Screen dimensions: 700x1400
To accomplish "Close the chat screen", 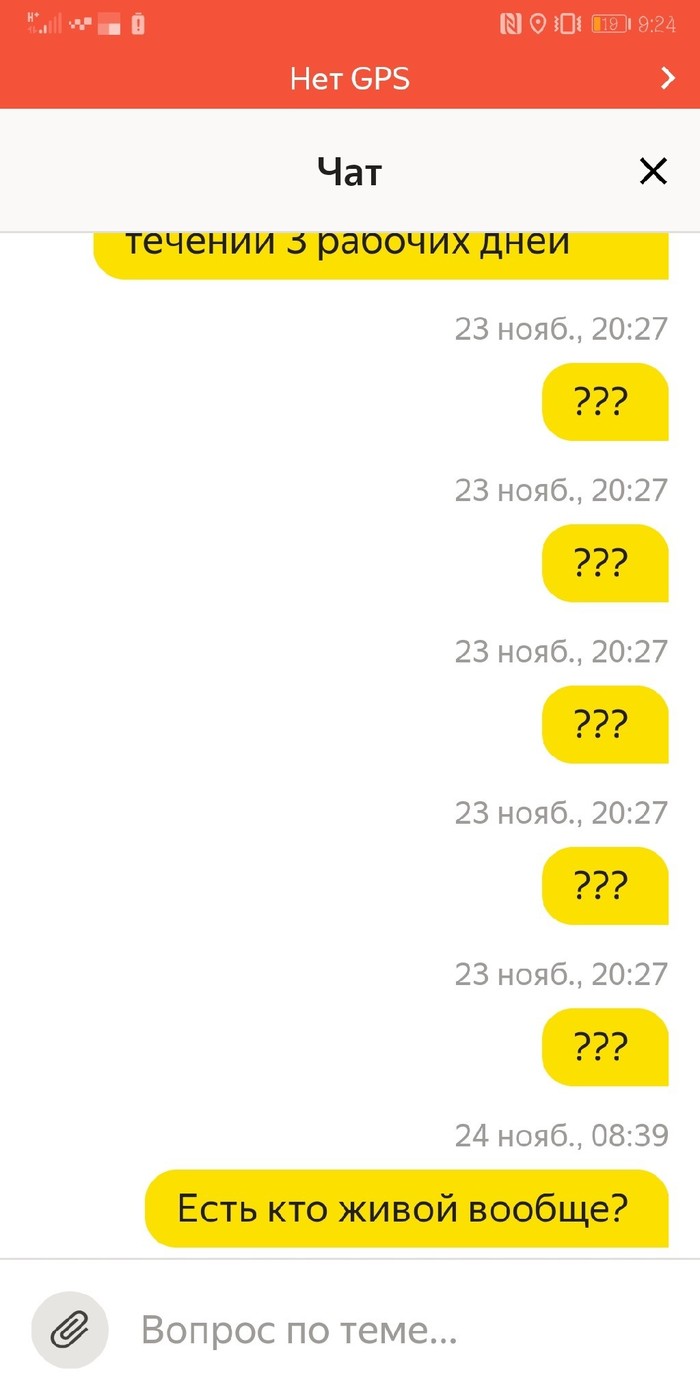I will [x=652, y=172].
